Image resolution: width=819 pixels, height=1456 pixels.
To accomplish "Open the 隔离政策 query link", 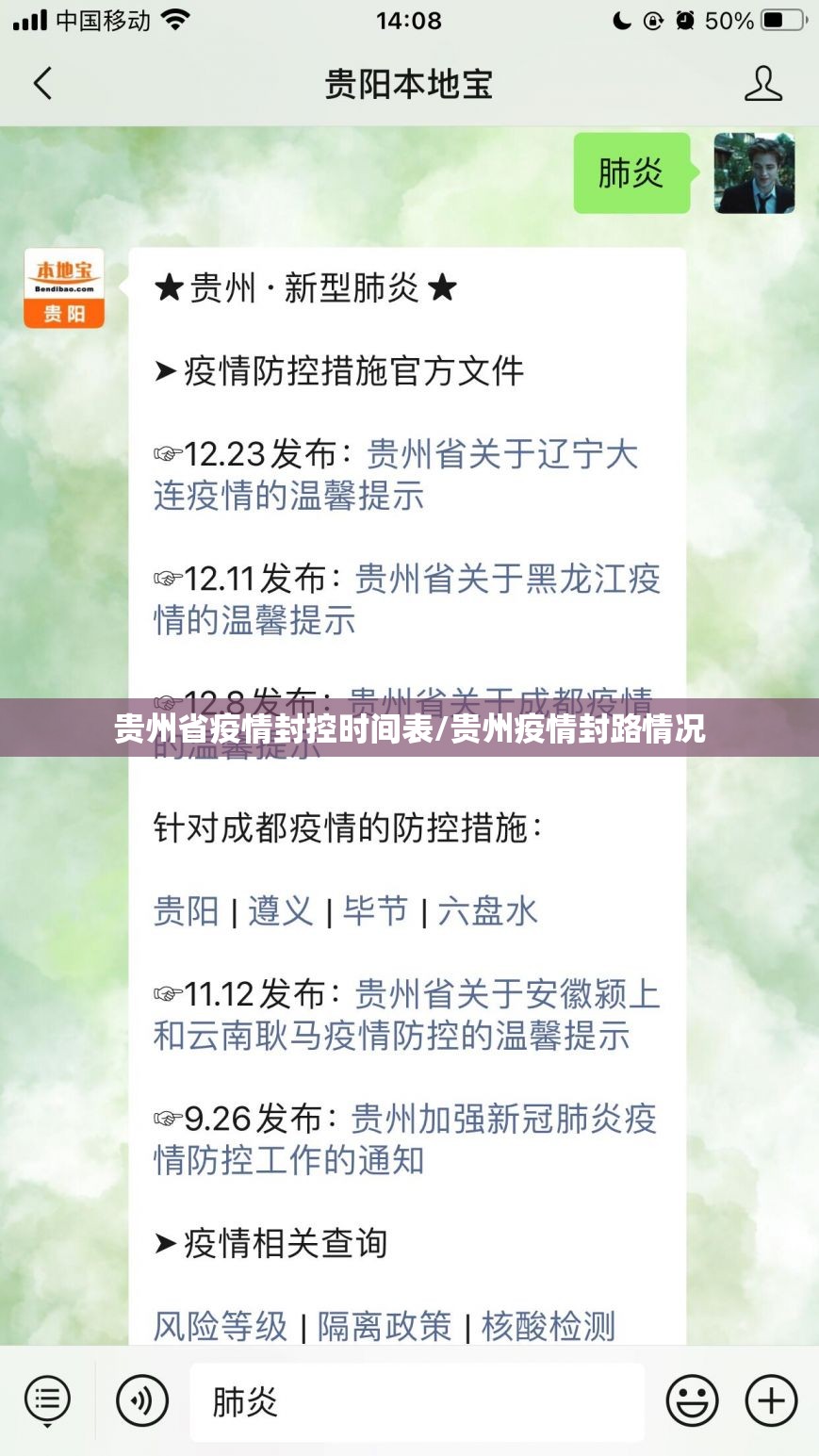I will (x=384, y=1327).
